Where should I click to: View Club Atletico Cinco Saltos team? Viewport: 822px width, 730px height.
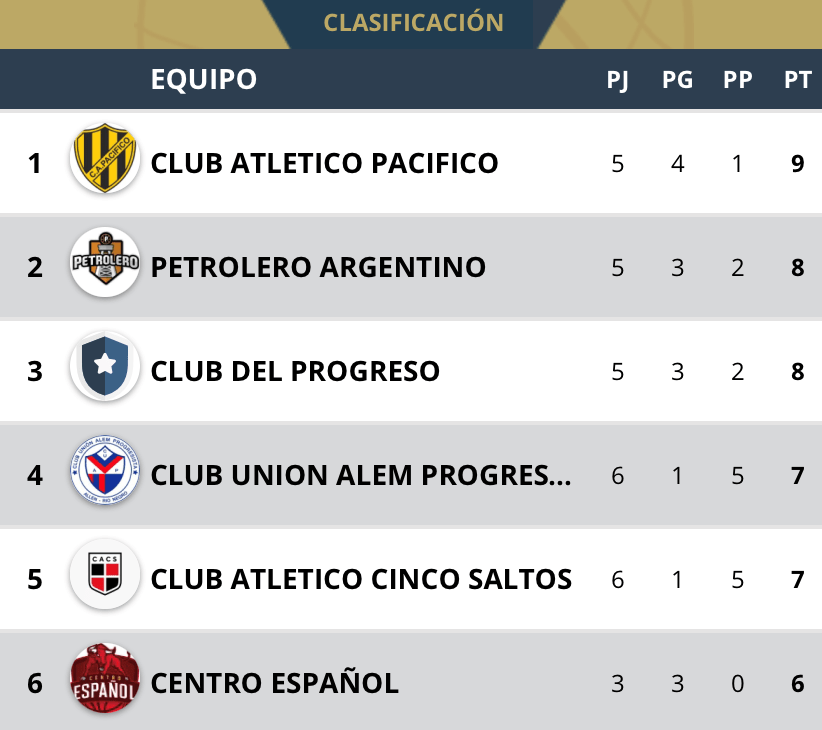click(x=361, y=579)
